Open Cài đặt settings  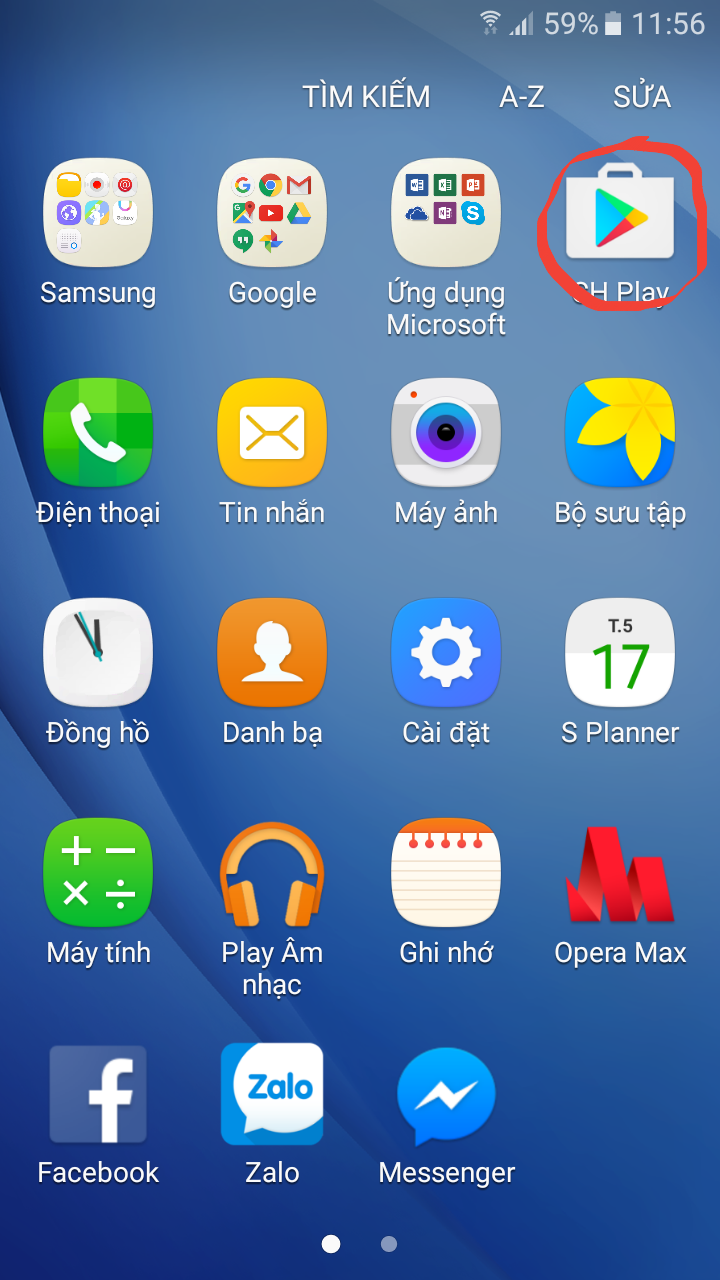point(446,652)
